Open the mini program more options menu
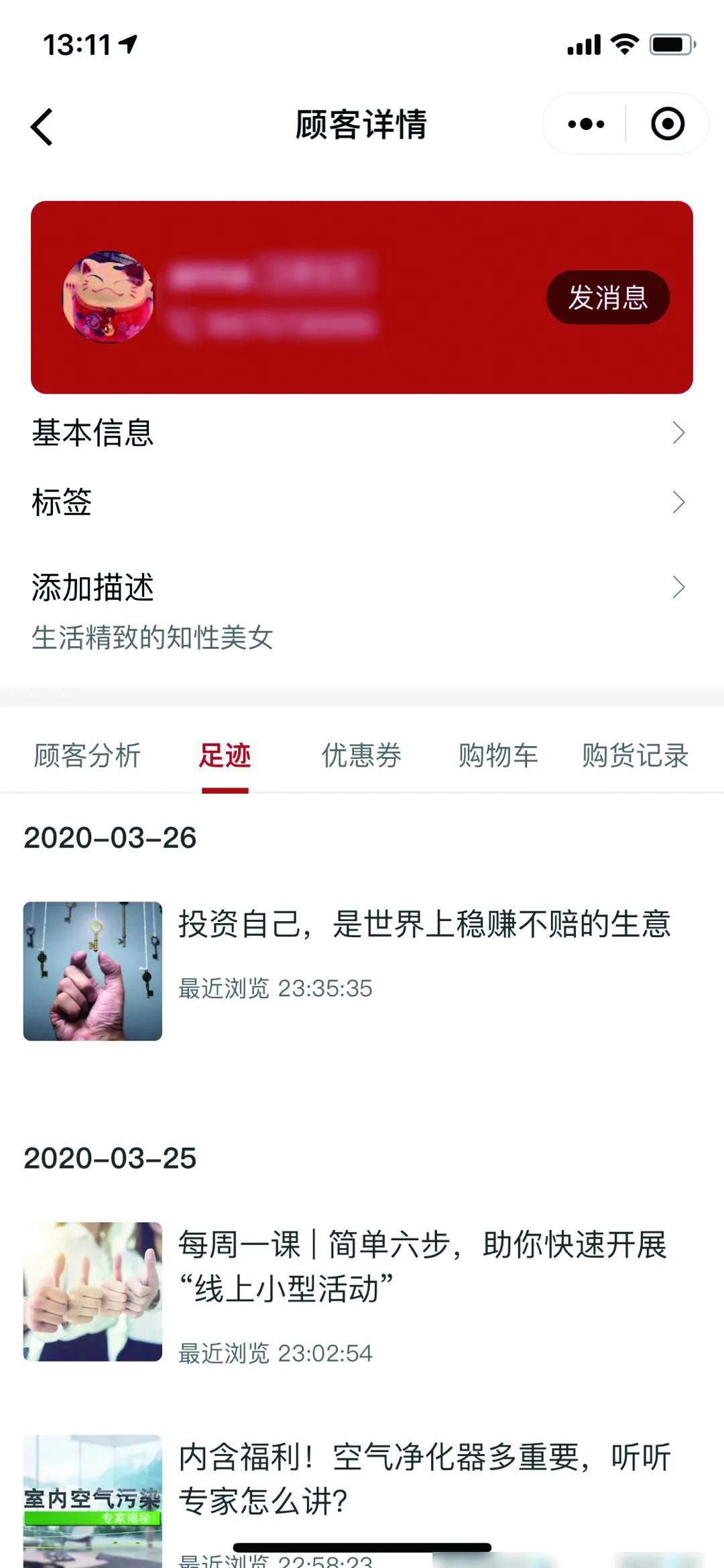724x1568 pixels. point(586,124)
